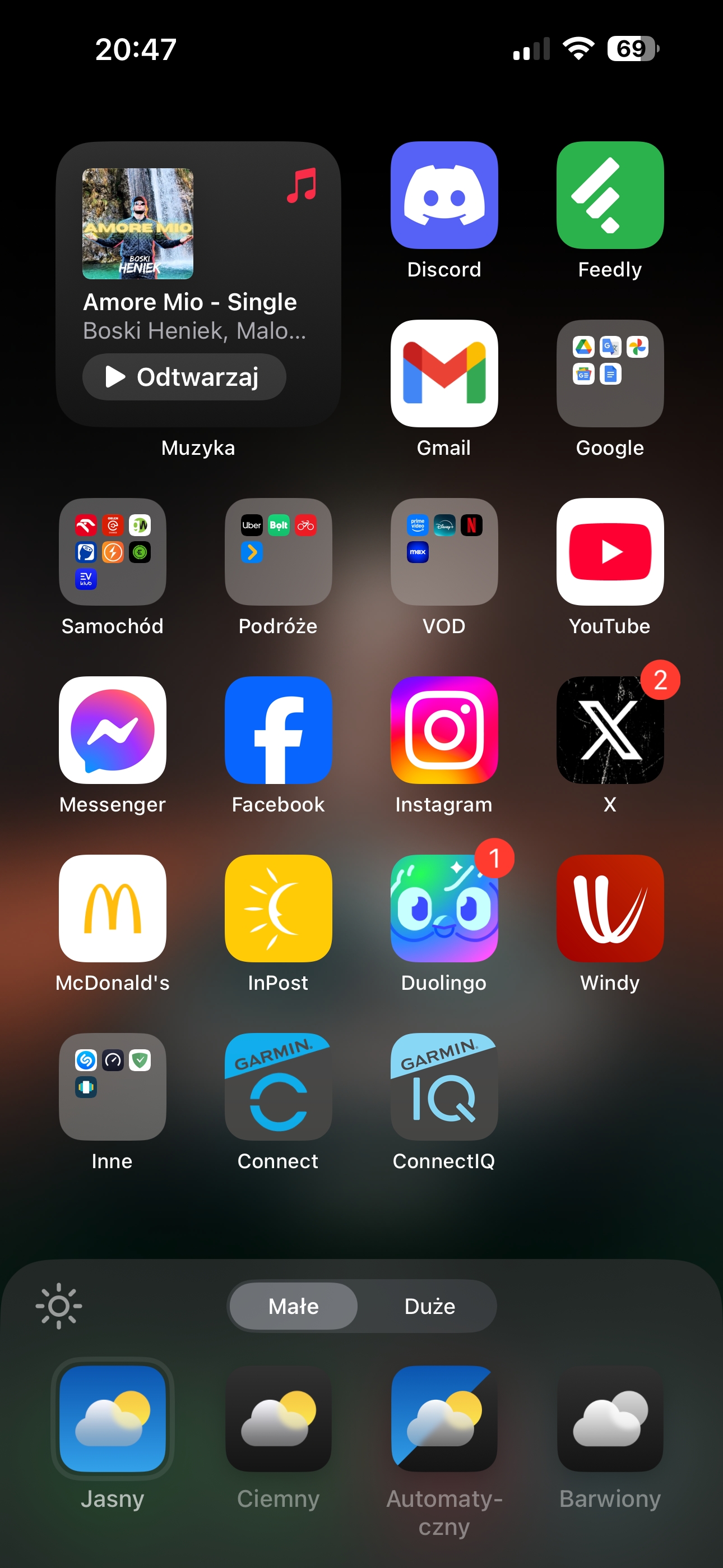
Task: Open the VOD folder
Action: point(444,552)
